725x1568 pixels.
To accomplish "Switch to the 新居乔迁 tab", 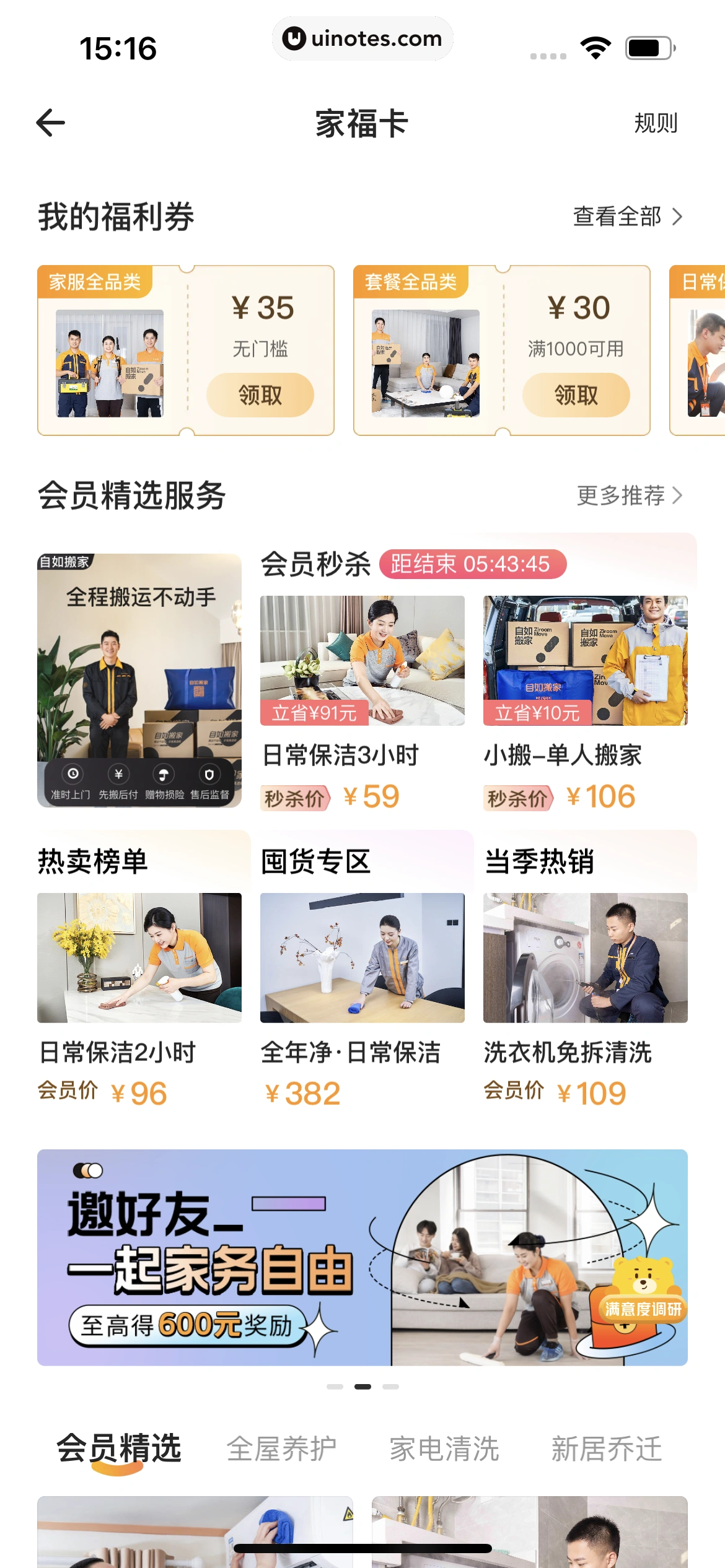I will click(x=607, y=1448).
